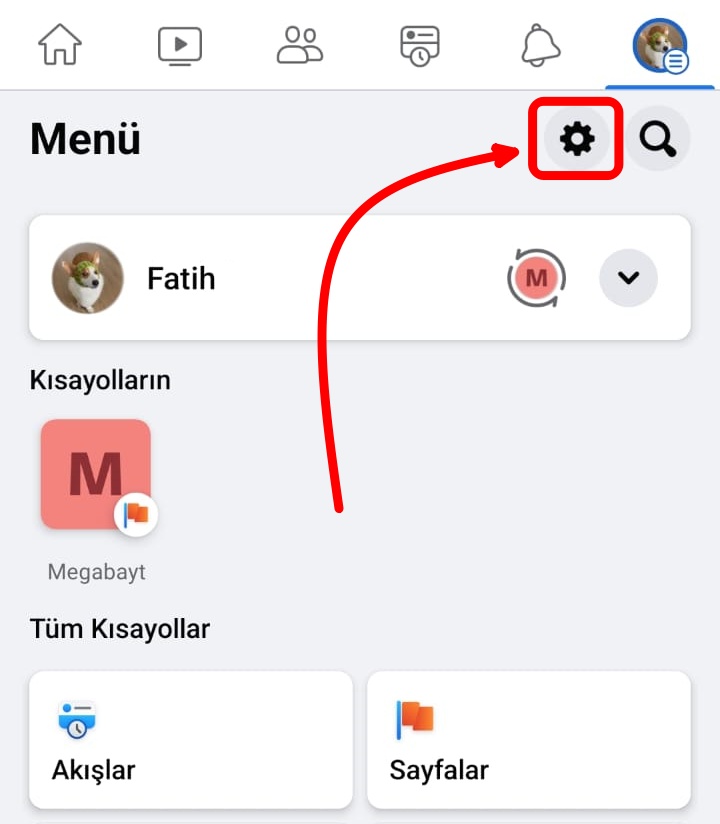Screen dimensions: 720x824
Task: Open the Akışlar card
Action: point(191,739)
